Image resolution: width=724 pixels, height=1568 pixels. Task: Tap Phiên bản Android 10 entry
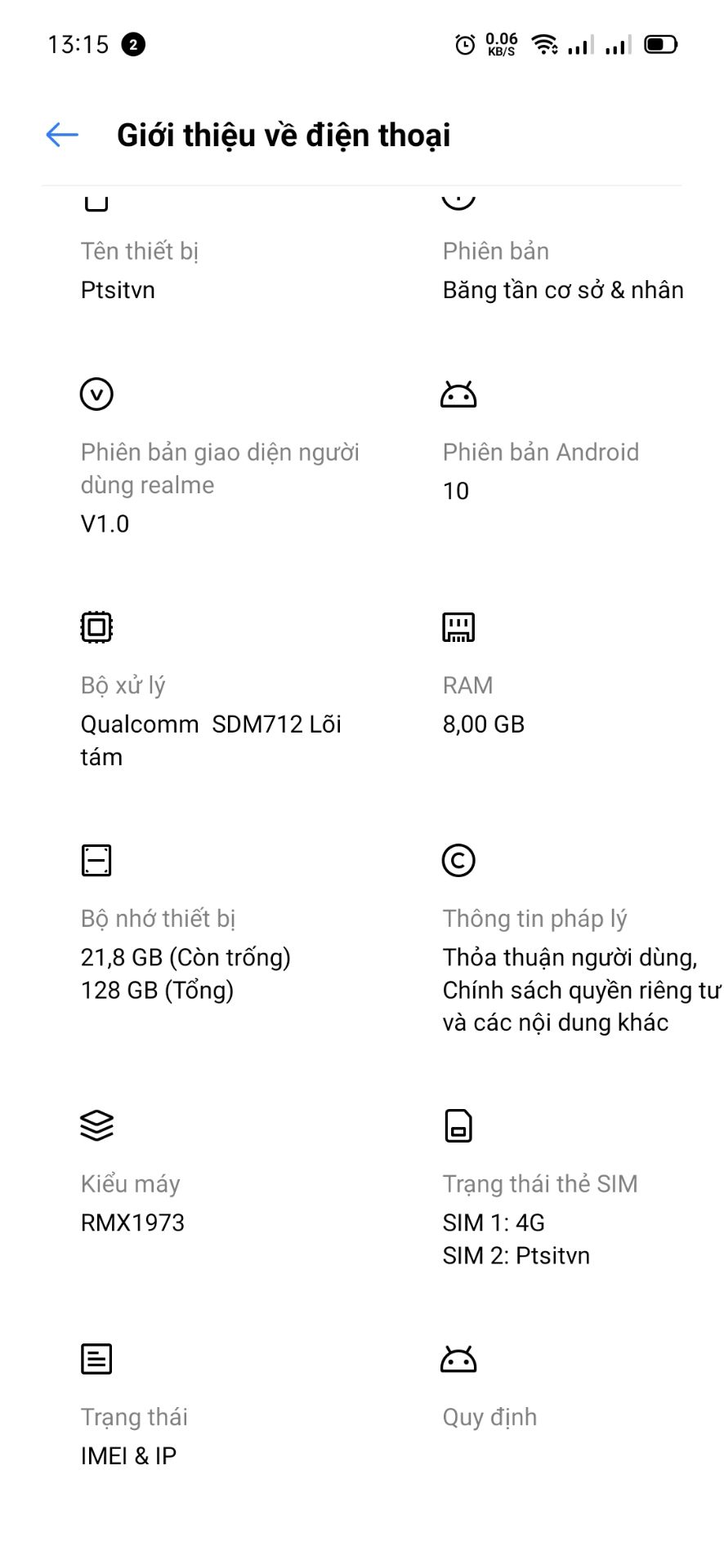point(540,470)
